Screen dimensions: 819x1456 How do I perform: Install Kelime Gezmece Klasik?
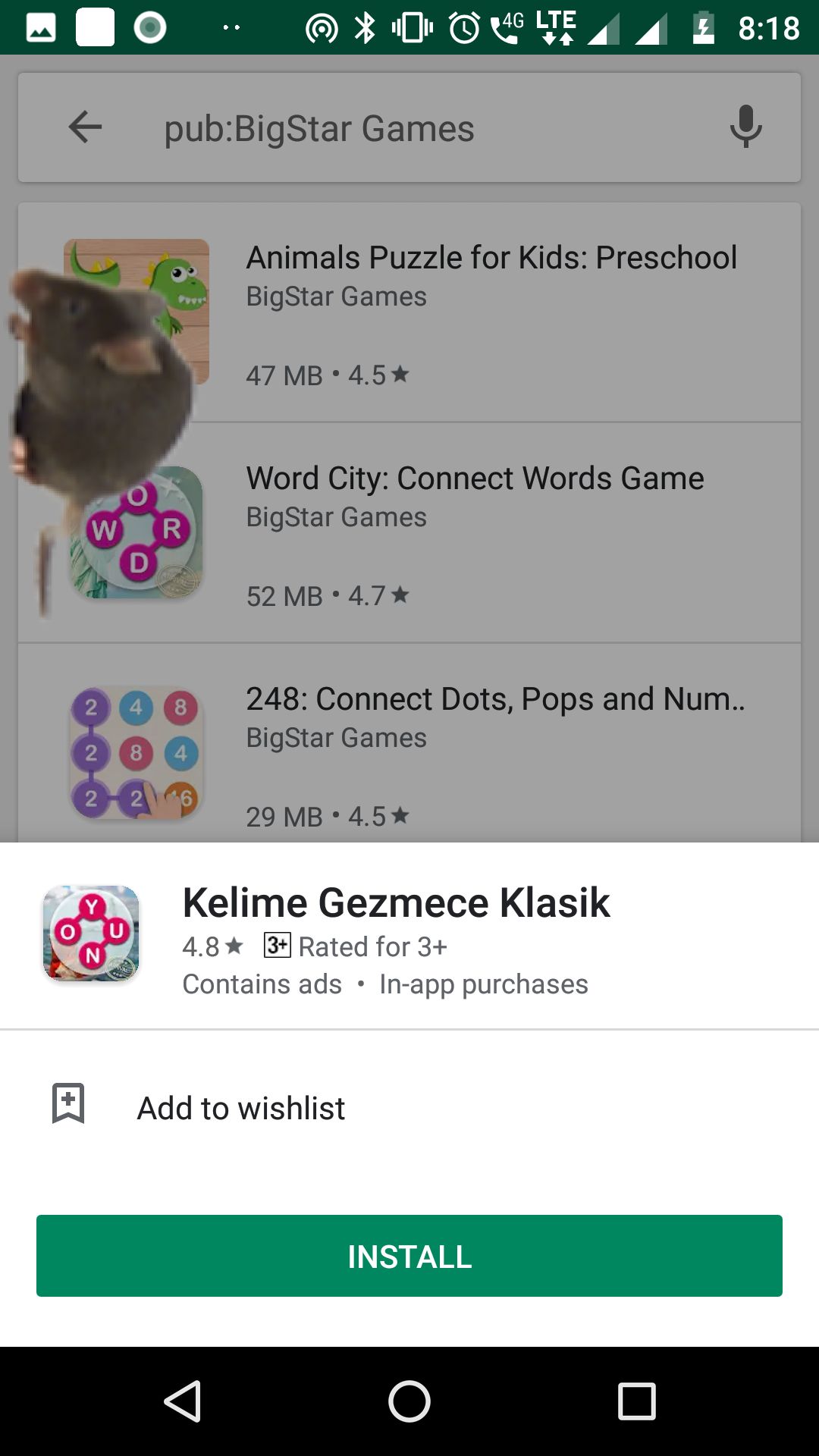click(409, 1256)
